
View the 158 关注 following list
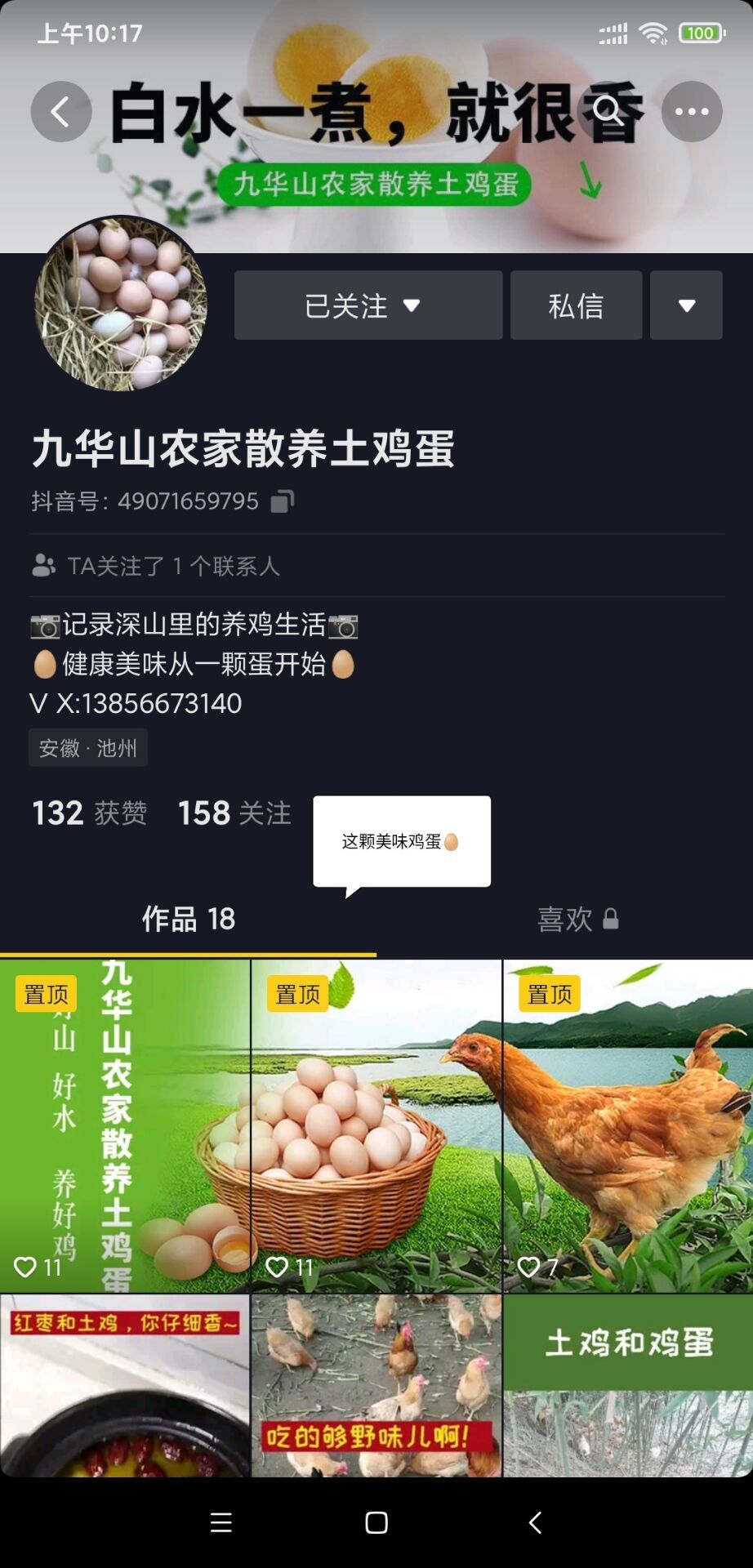[234, 813]
